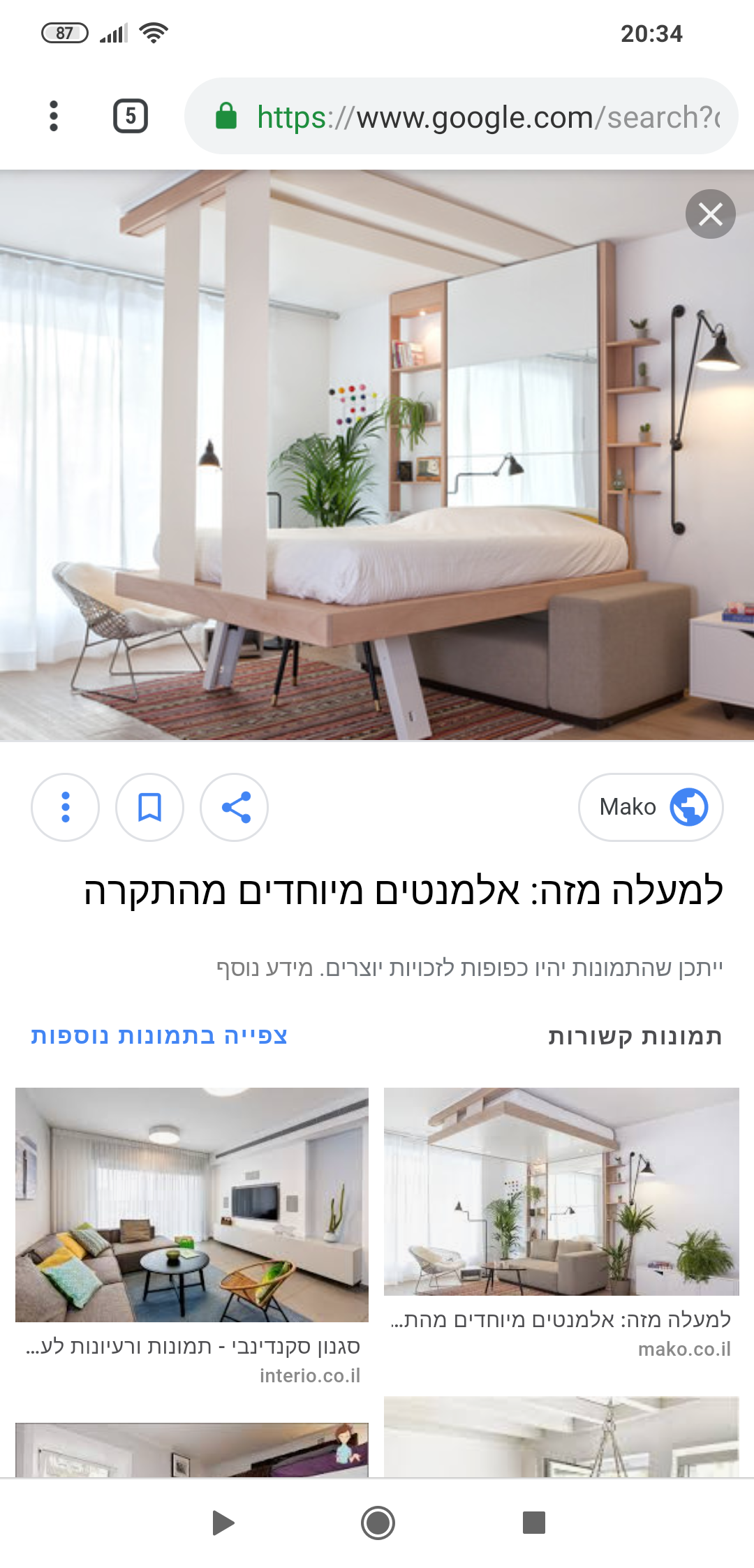Open the למעלה מזה article title
This screenshot has height=1568, width=754.
click(404, 891)
